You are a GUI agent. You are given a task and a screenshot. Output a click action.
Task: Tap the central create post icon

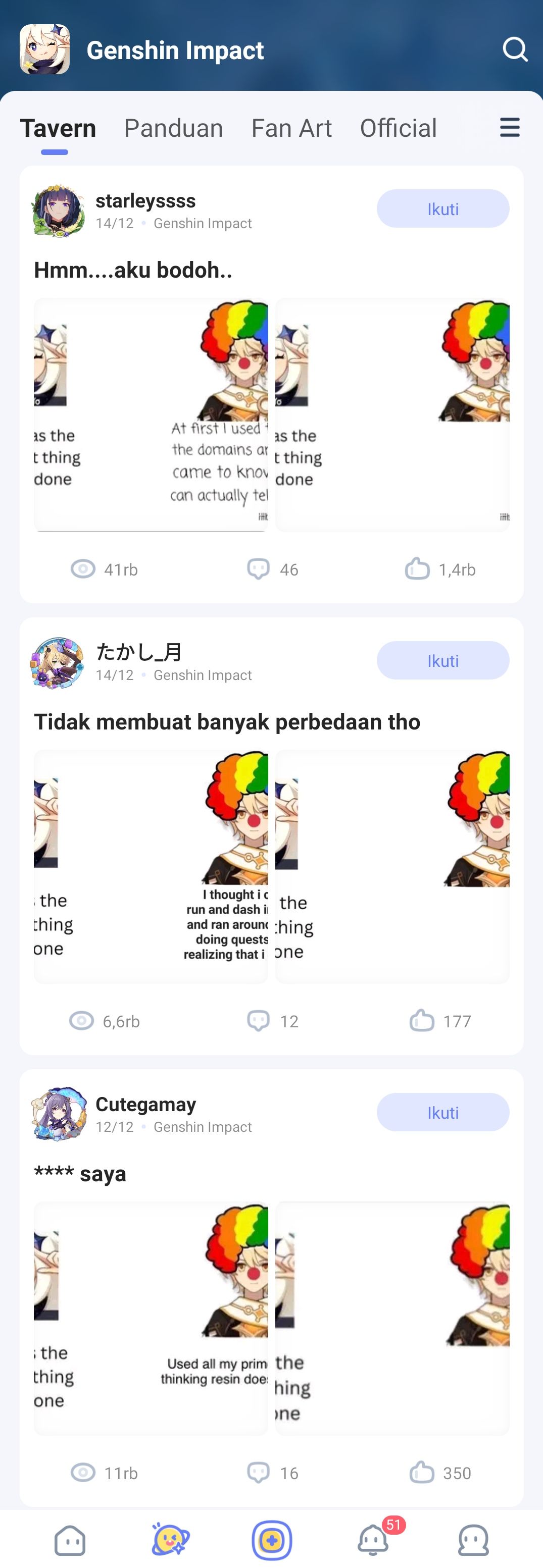[x=272, y=1541]
